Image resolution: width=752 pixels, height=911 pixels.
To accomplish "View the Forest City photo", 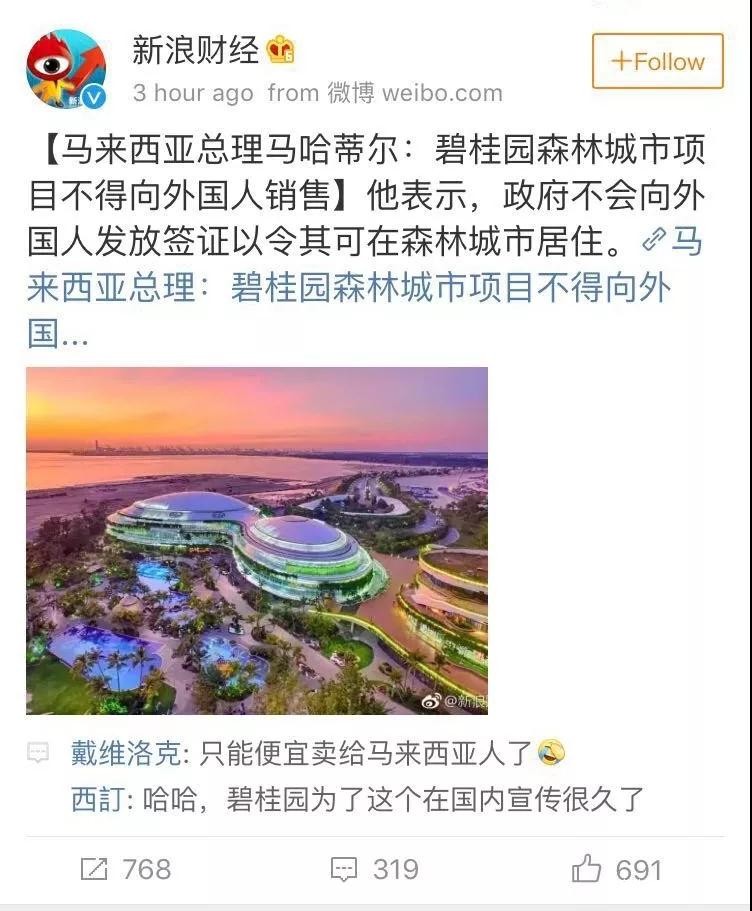I will (x=257, y=540).
